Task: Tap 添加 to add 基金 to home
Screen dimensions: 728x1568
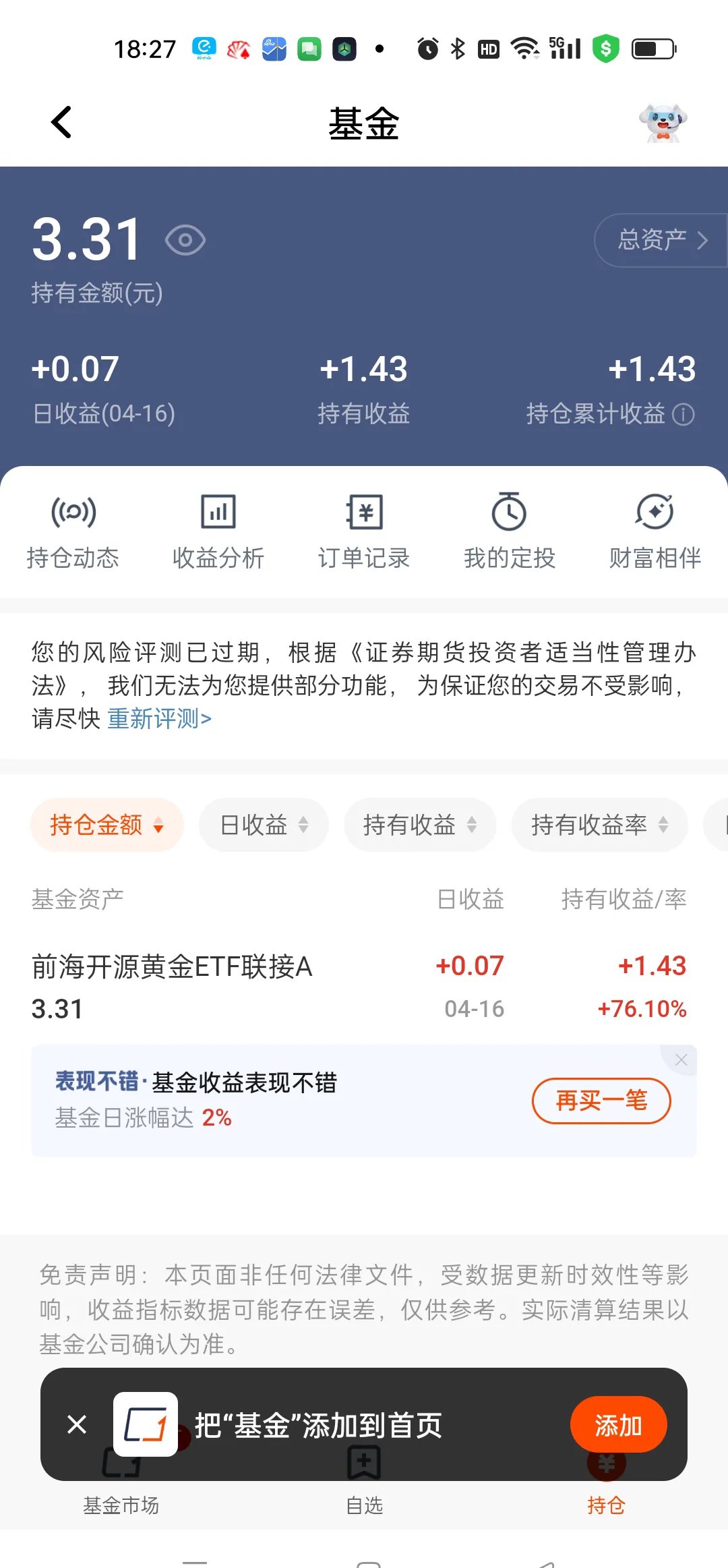Action: [617, 1425]
